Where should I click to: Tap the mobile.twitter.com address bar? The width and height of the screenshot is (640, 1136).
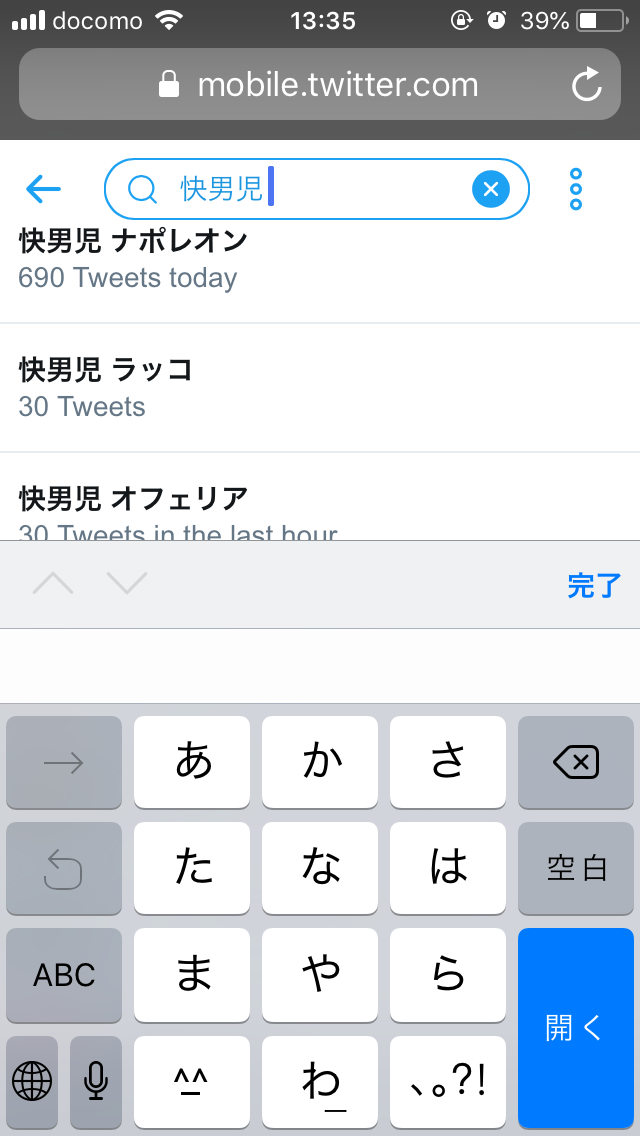coord(320,84)
